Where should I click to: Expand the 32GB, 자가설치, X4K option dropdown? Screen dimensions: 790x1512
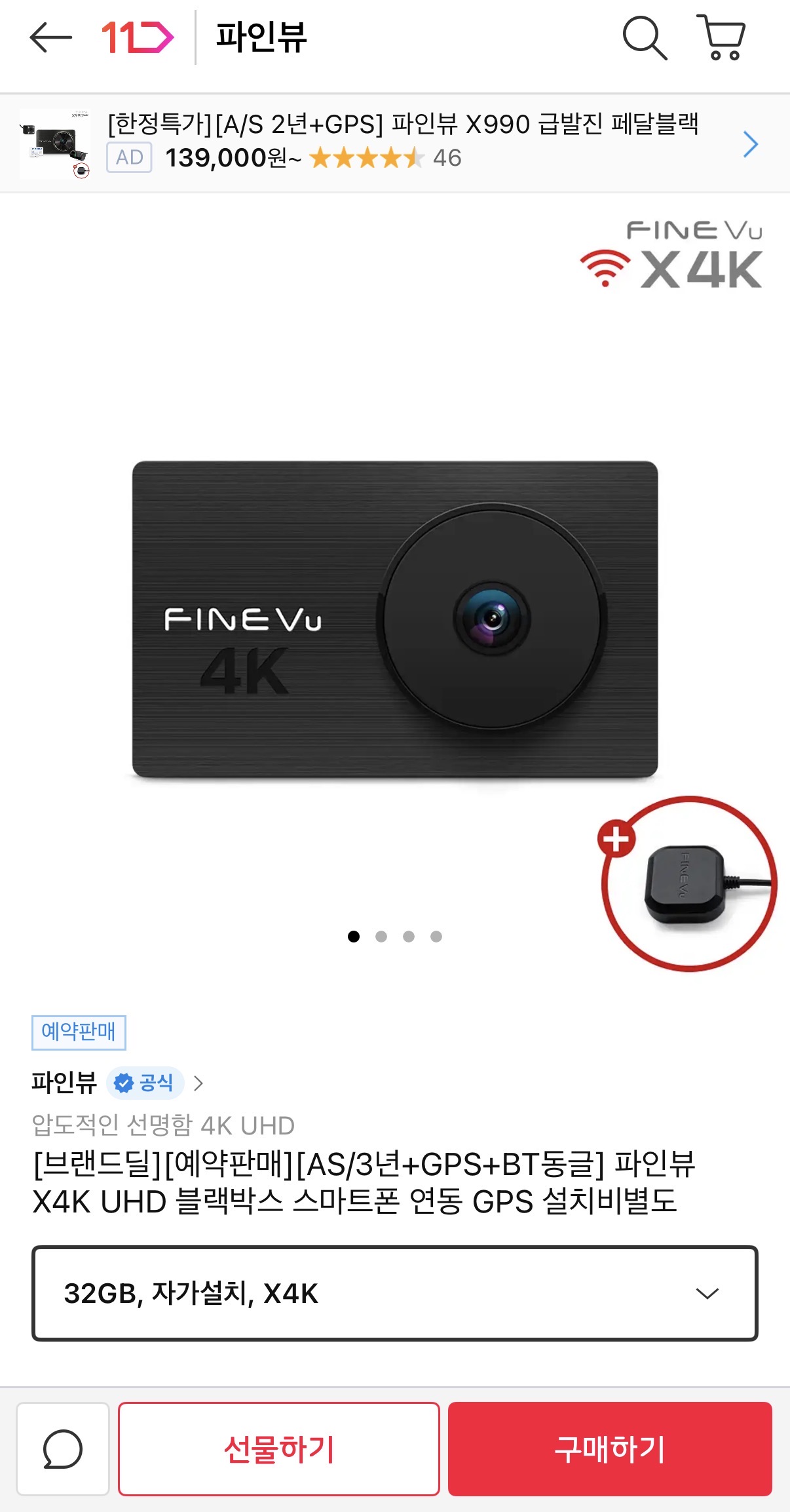click(x=394, y=1293)
